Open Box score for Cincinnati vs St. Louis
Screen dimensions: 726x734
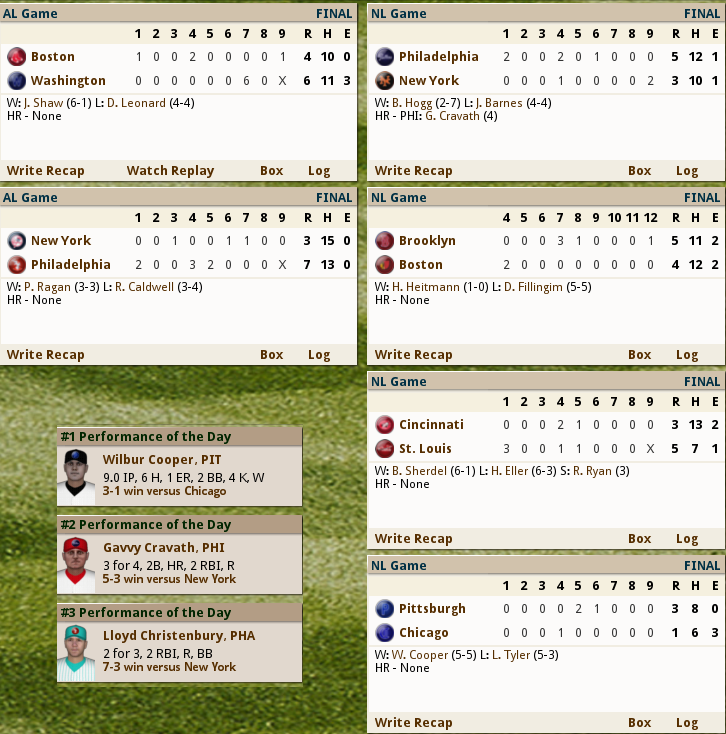(640, 538)
